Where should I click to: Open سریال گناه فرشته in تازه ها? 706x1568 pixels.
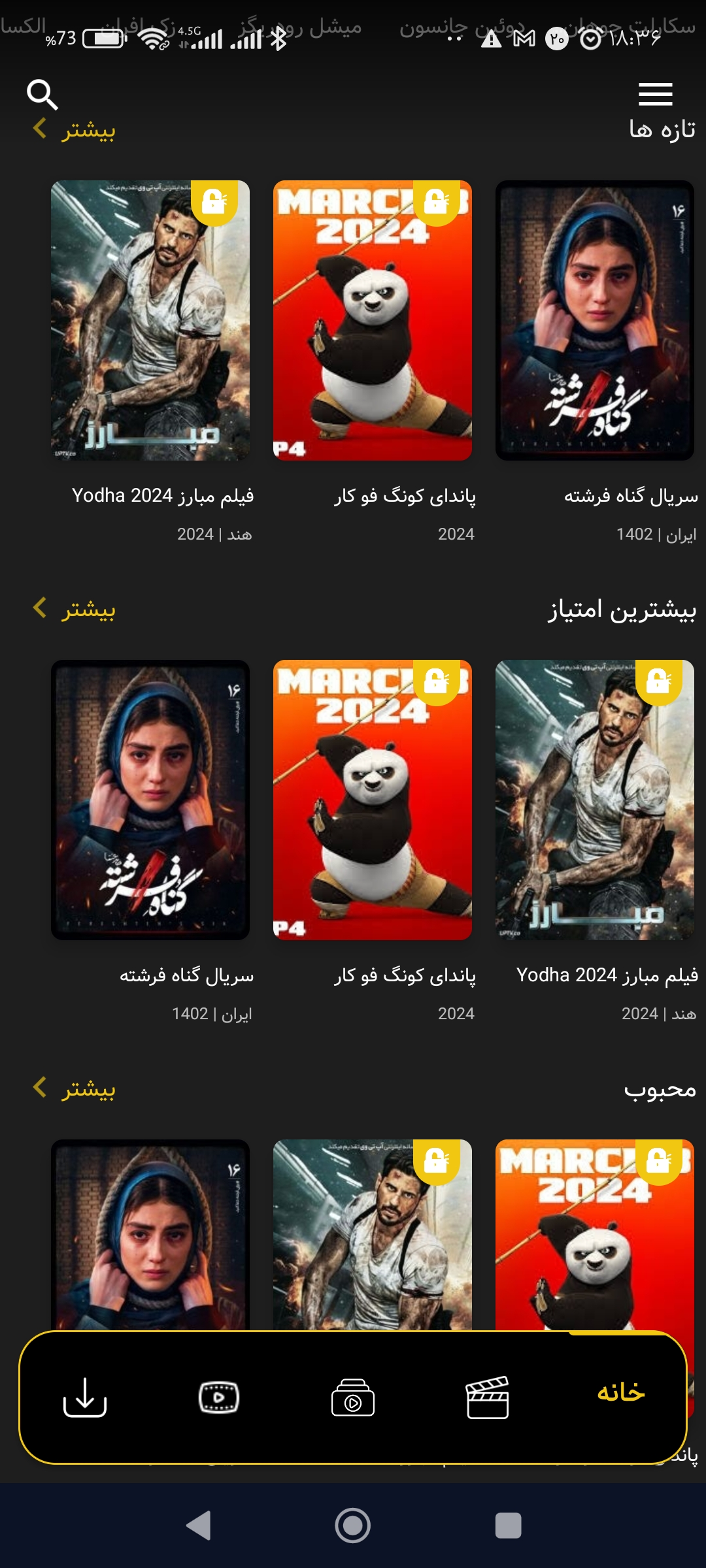coord(595,320)
